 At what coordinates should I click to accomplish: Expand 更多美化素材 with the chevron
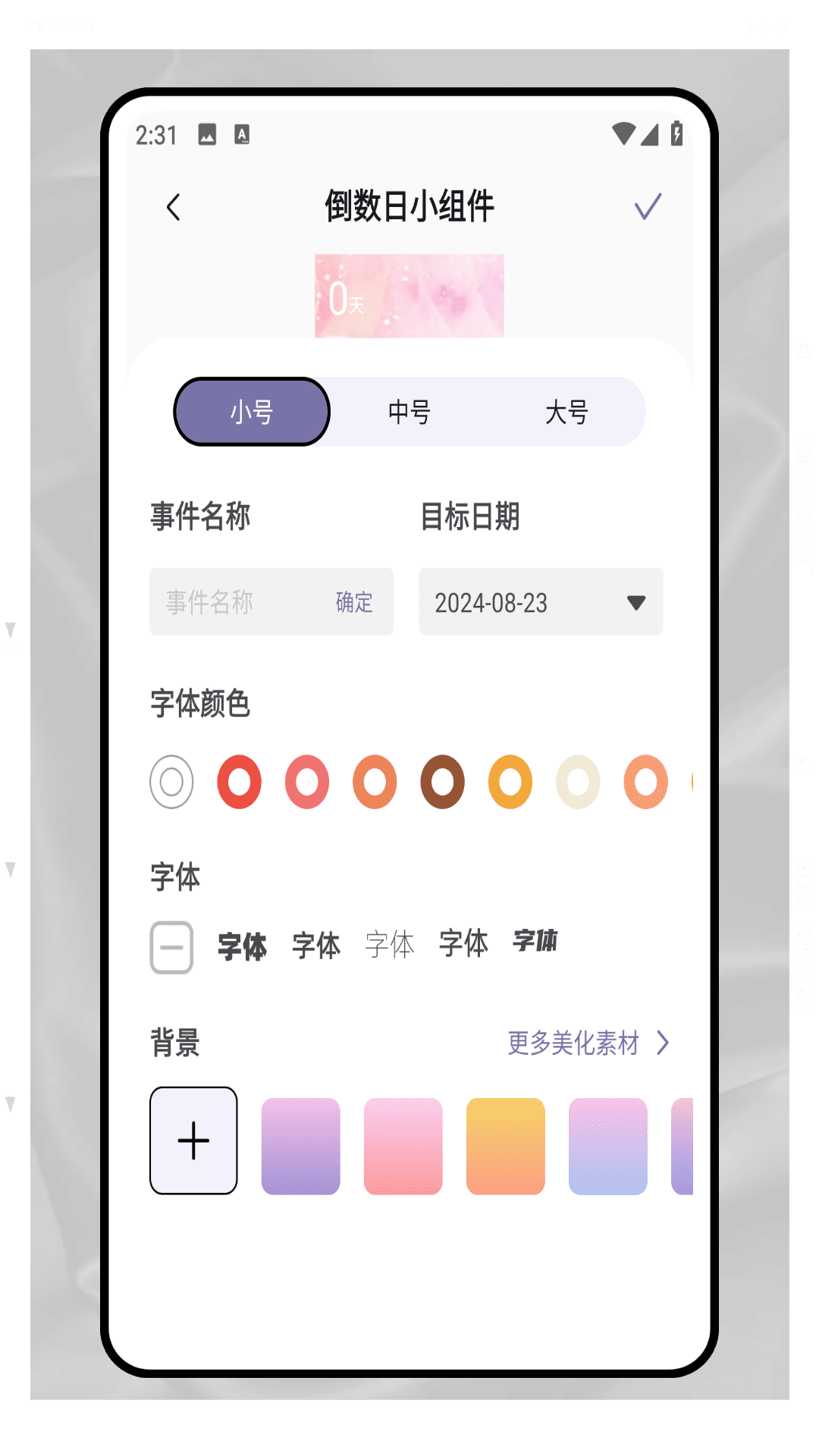(x=663, y=1043)
